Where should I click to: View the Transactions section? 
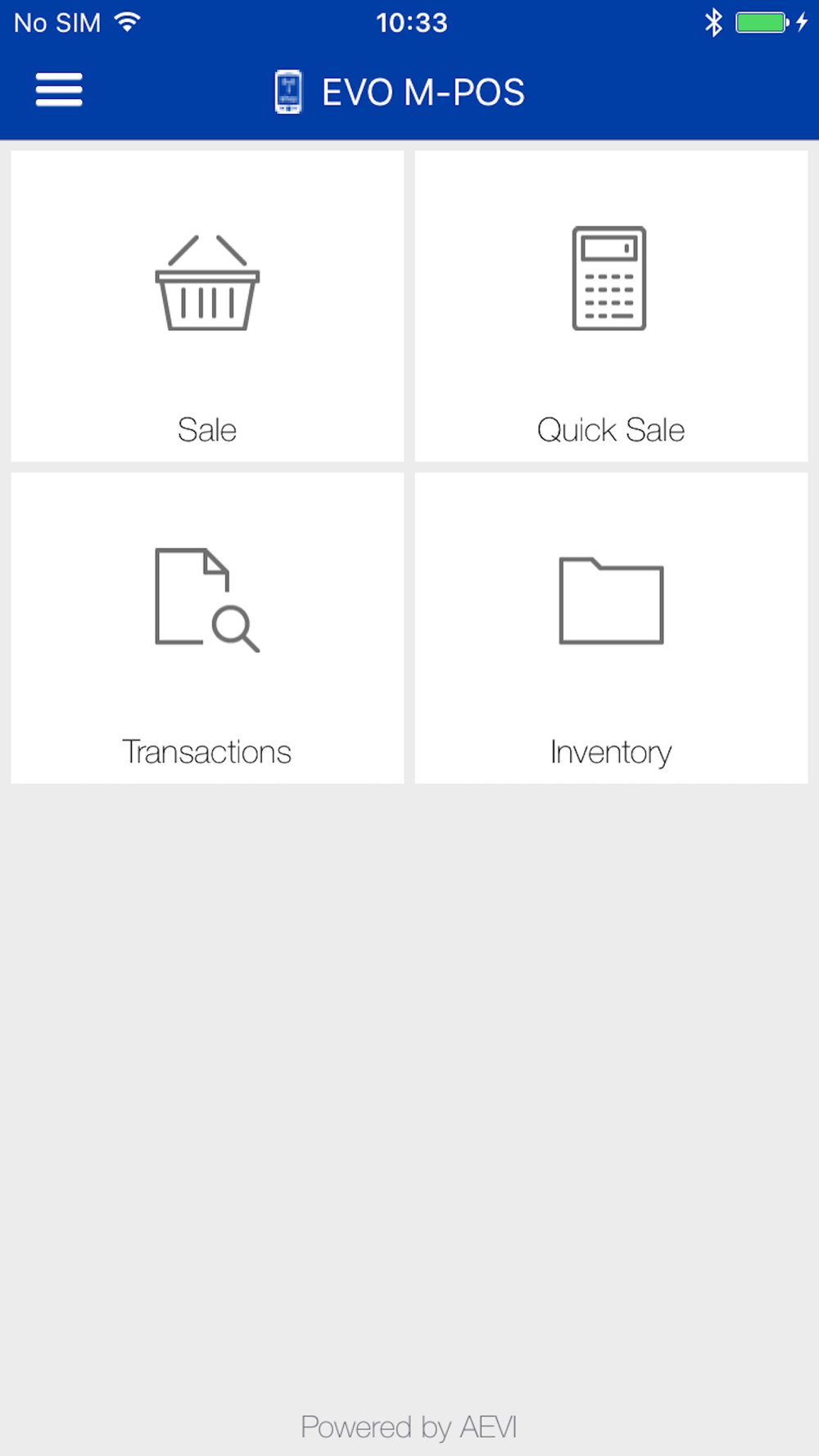[x=207, y=628]
